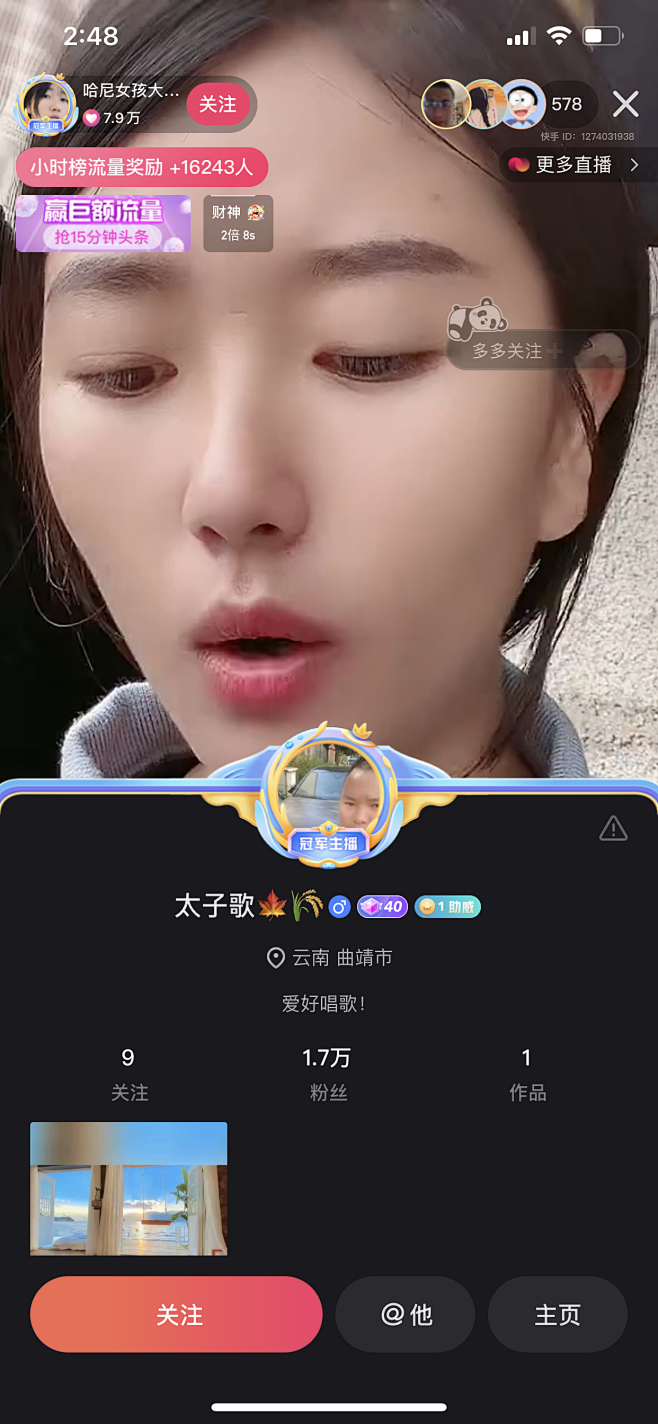Screen dimensions: 658x1424
Task: Open the user's 主页 profile page
Action: point(557,1314)
